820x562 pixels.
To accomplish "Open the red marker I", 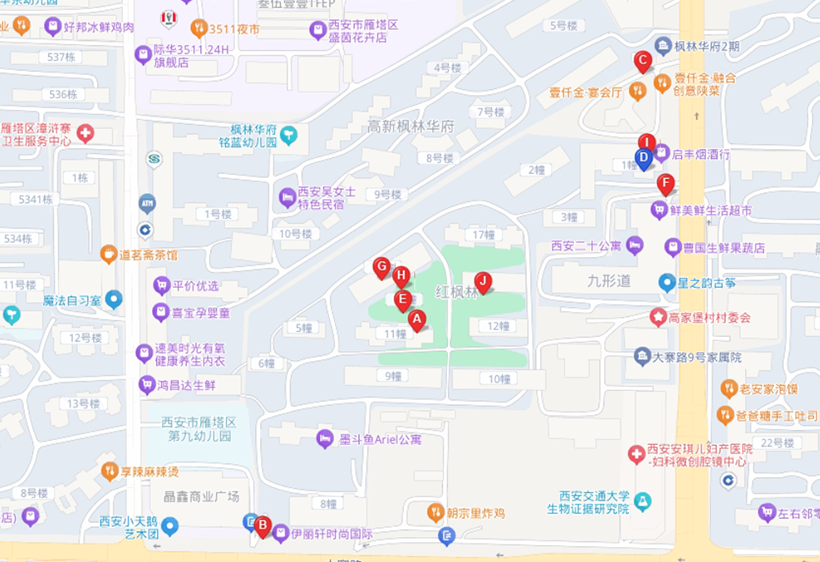I will (x=647, y=142).
